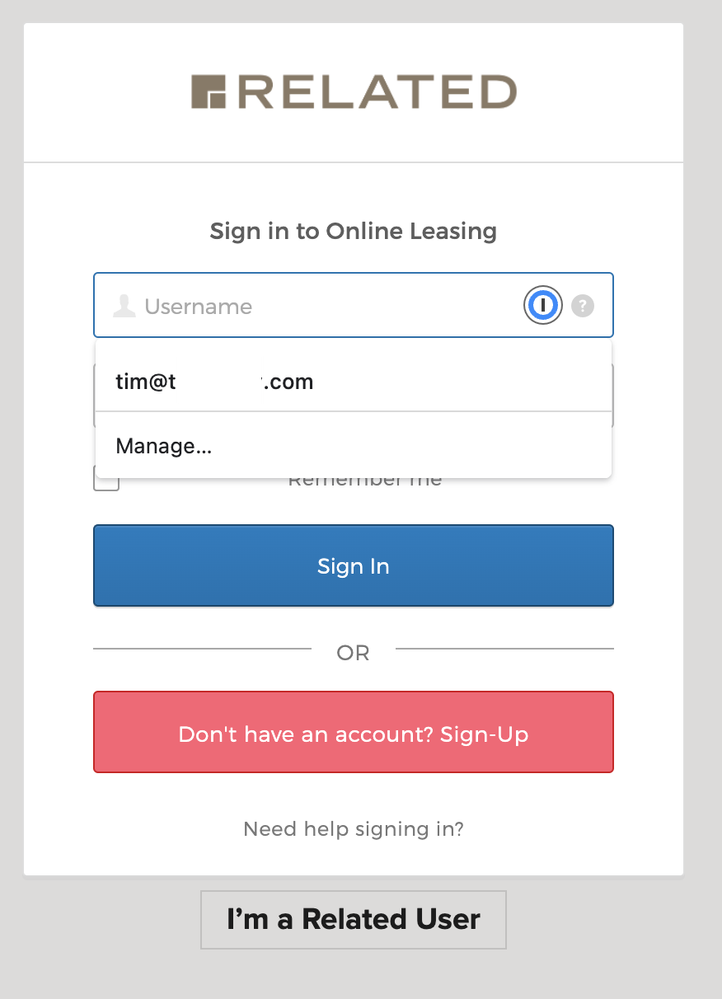Open Don't have an account? Sign-Up
722x999 pixels.
[x=353, y=734]
